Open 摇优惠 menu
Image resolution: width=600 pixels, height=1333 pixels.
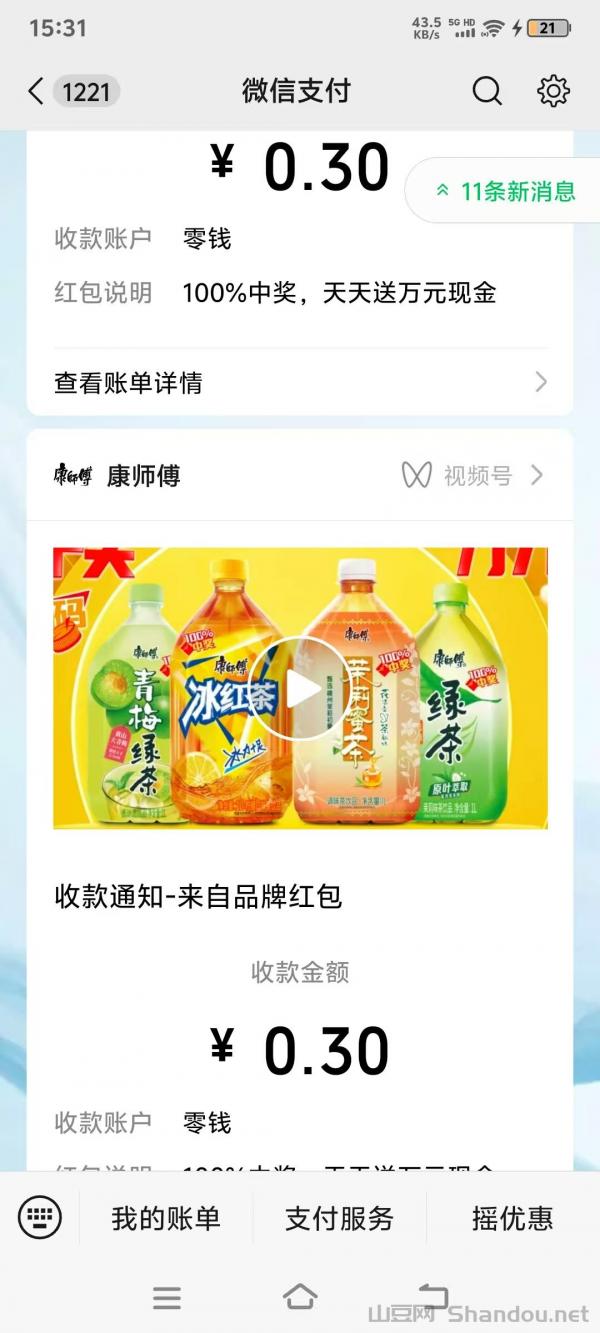click(x=513, y=1218)
